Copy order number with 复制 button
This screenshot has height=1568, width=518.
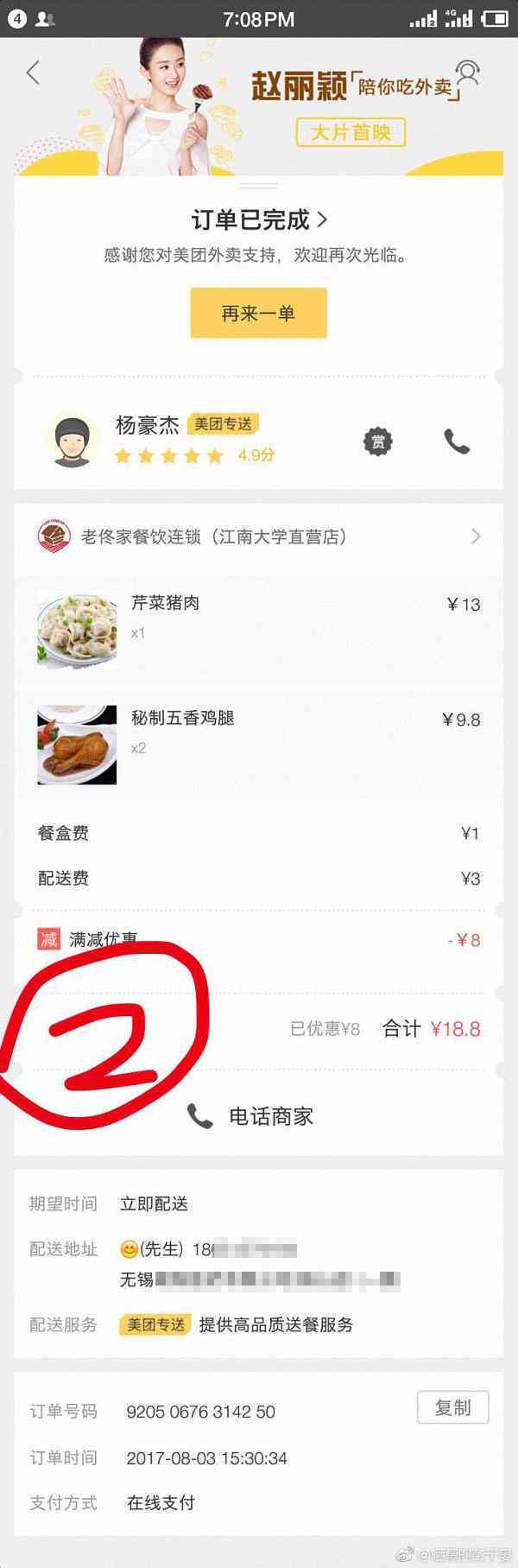(452, 1407)
